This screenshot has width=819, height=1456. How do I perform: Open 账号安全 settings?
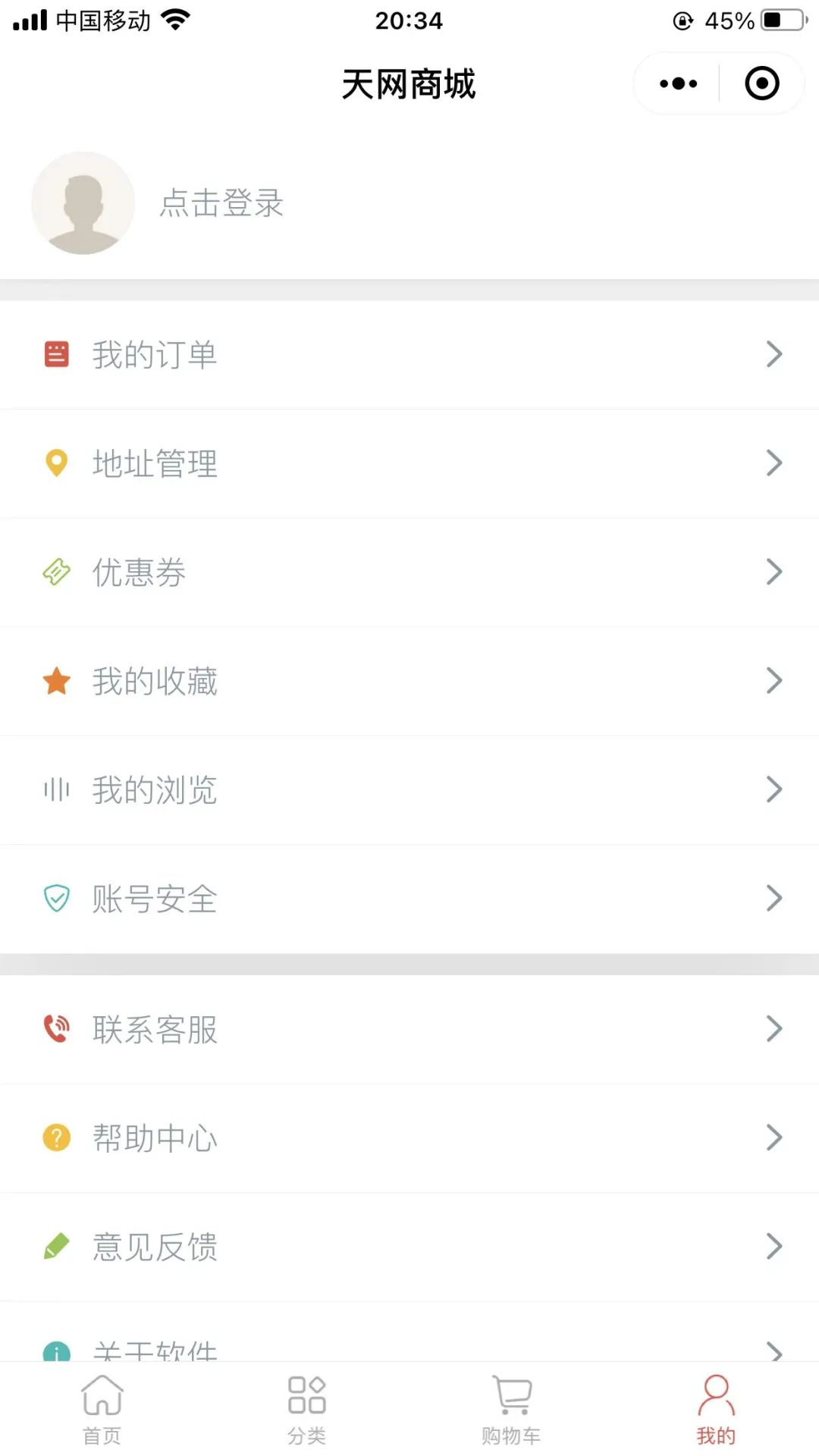[409, 899]
